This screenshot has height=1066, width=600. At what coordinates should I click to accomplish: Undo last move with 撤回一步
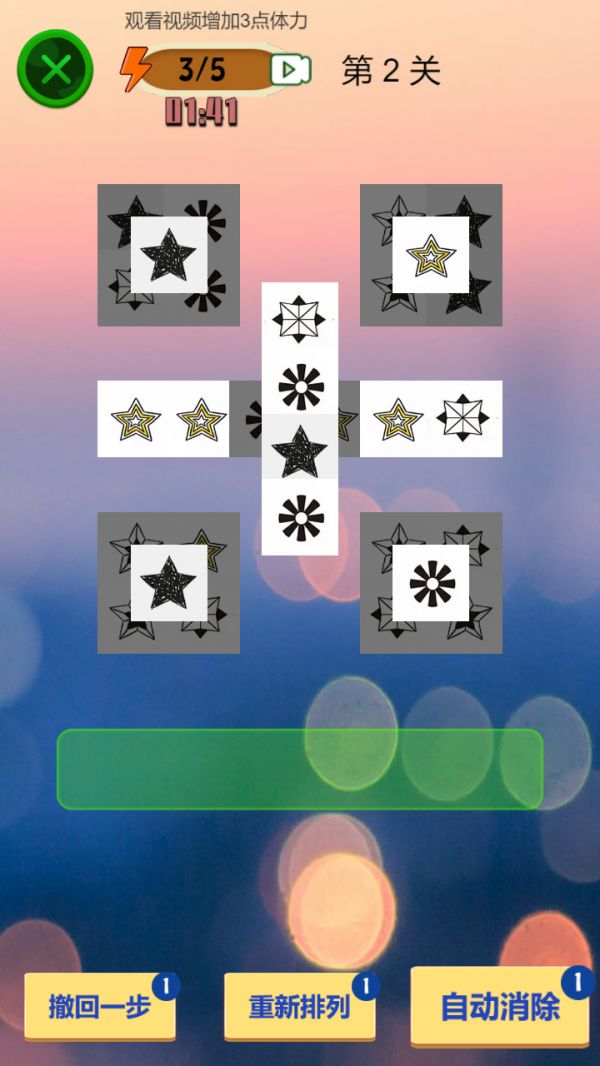[100, 1006]
